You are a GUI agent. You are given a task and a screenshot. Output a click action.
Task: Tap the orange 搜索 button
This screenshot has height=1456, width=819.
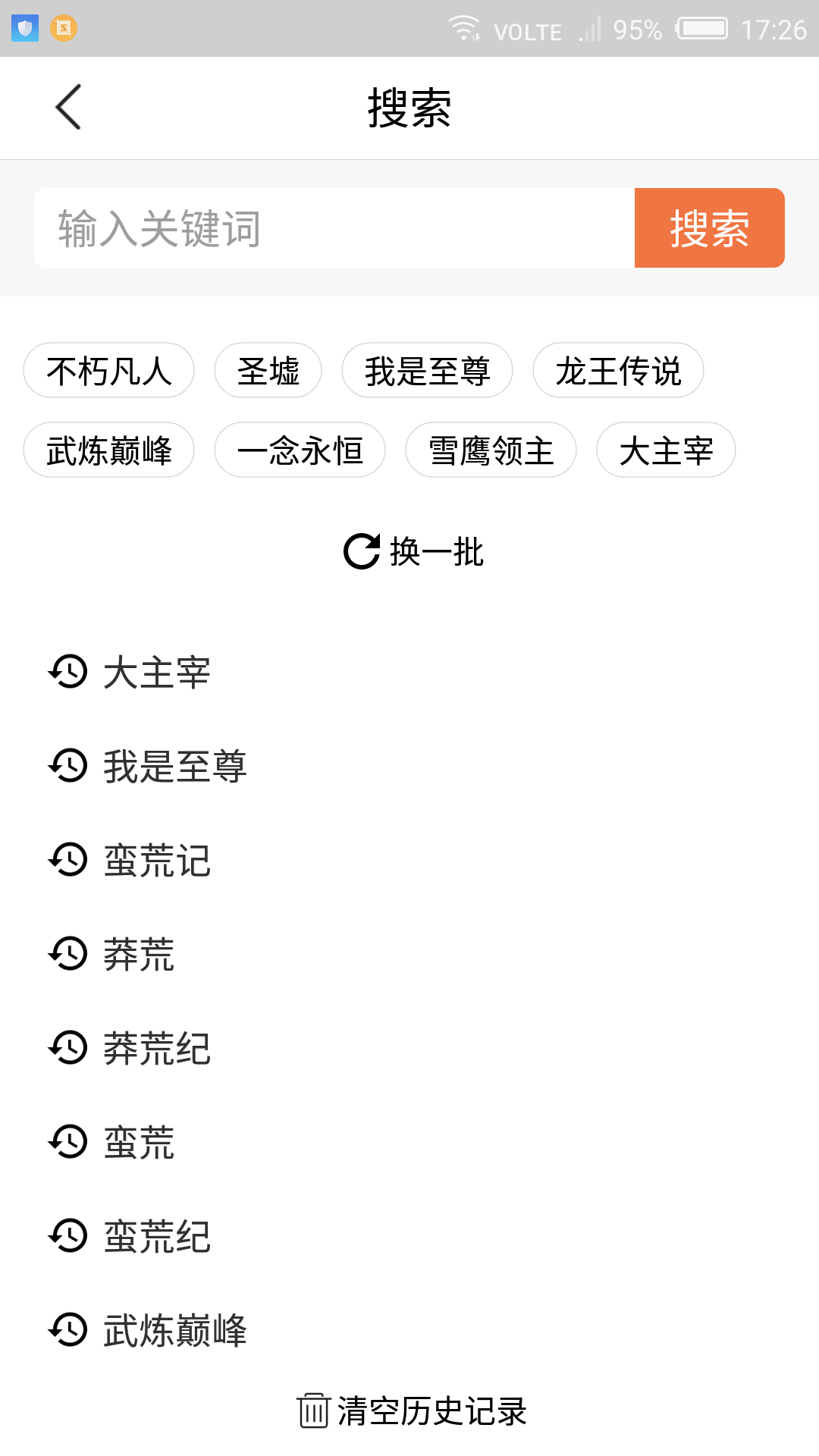click(709, 228)
